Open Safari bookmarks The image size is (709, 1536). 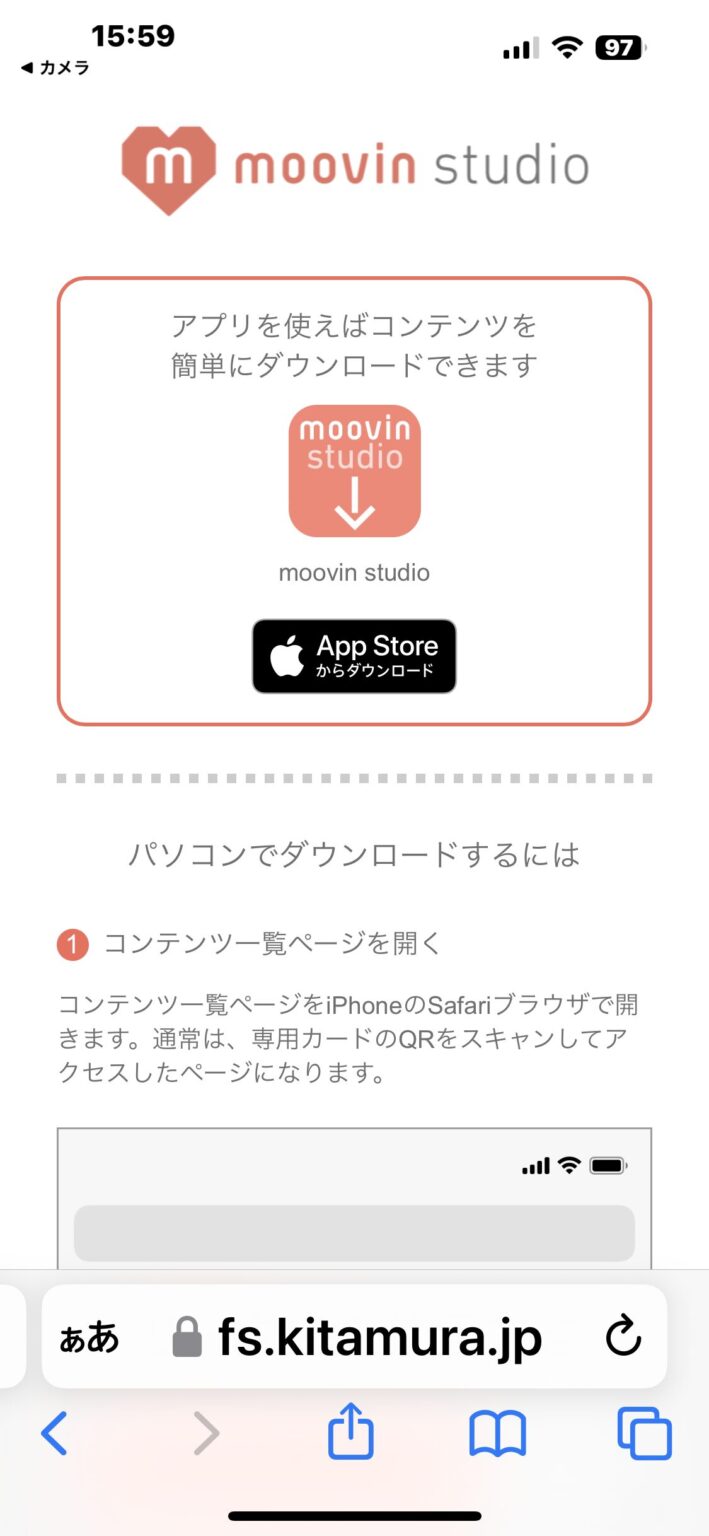[x=497, y=1434]
